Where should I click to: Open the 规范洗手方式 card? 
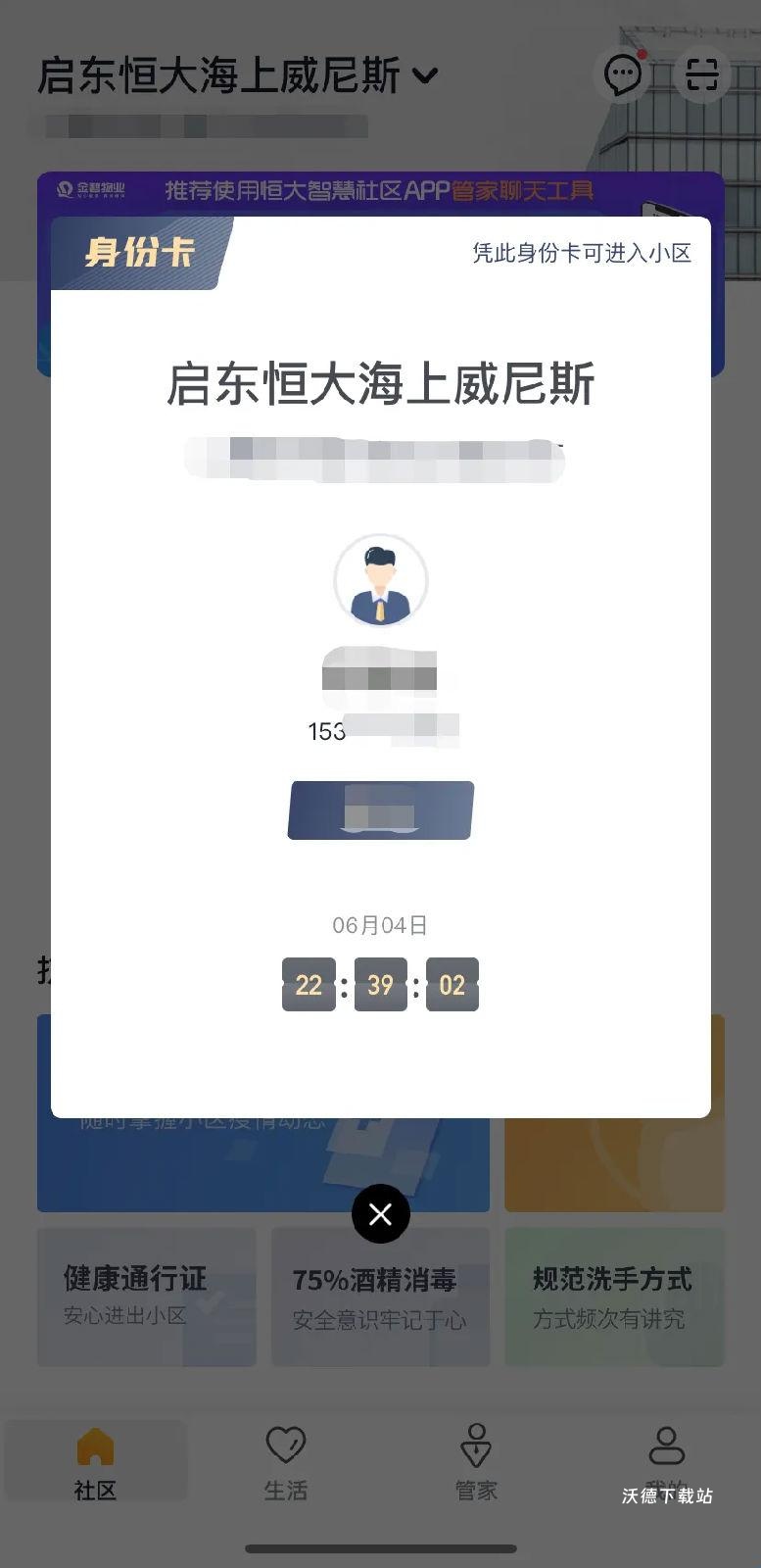pos(613,1296)
